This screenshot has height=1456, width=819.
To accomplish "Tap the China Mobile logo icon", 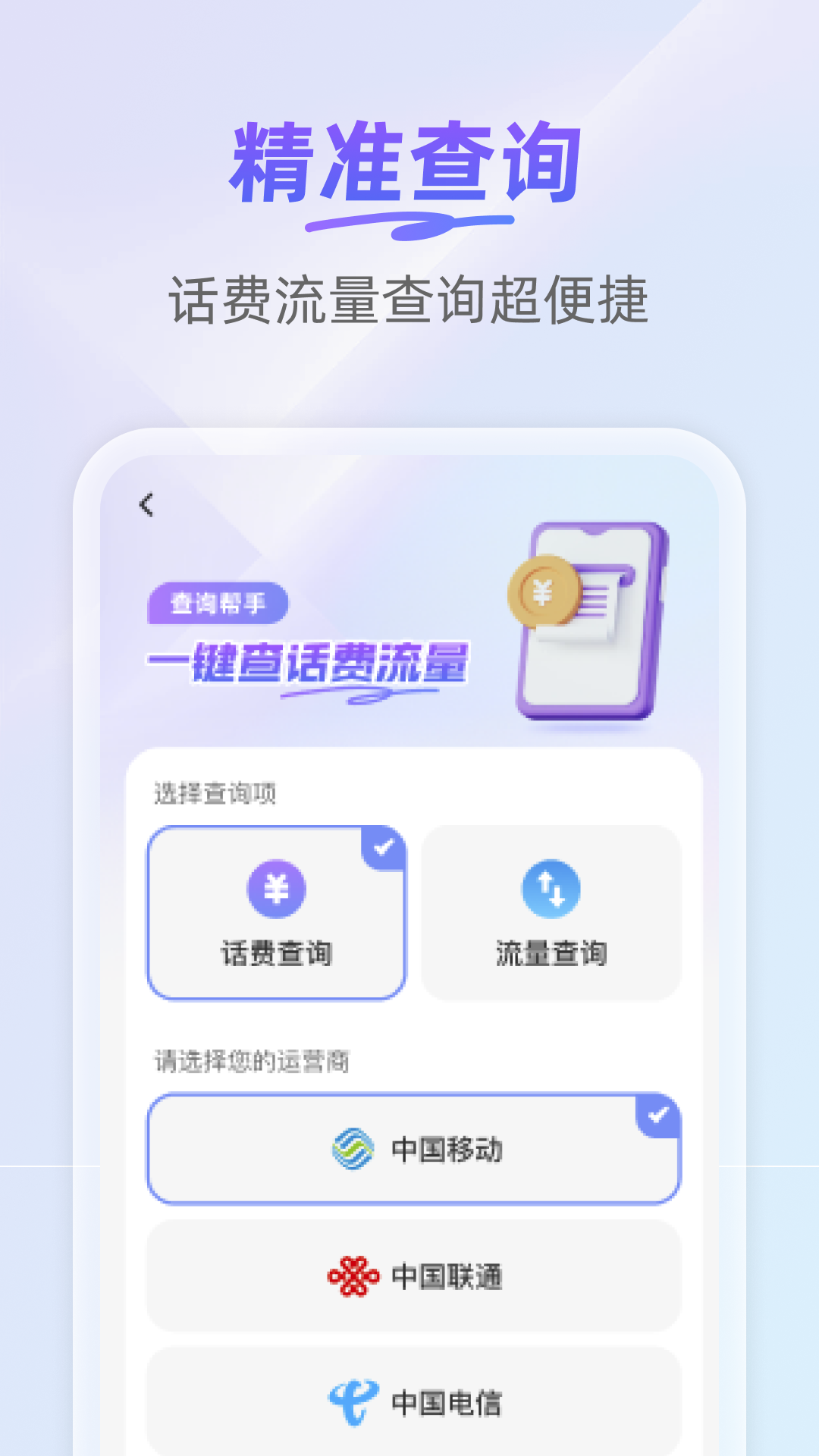I will (353, 1148).
